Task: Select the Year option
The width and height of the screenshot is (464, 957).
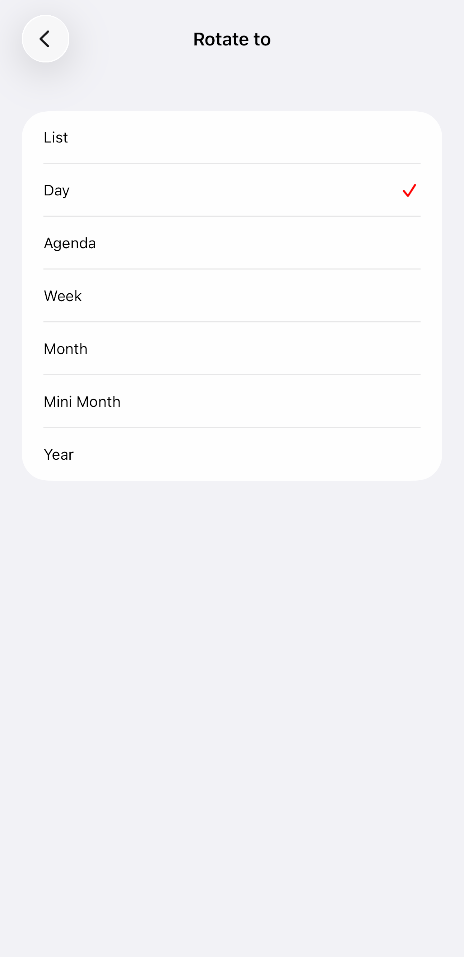Action: (232, 455)
